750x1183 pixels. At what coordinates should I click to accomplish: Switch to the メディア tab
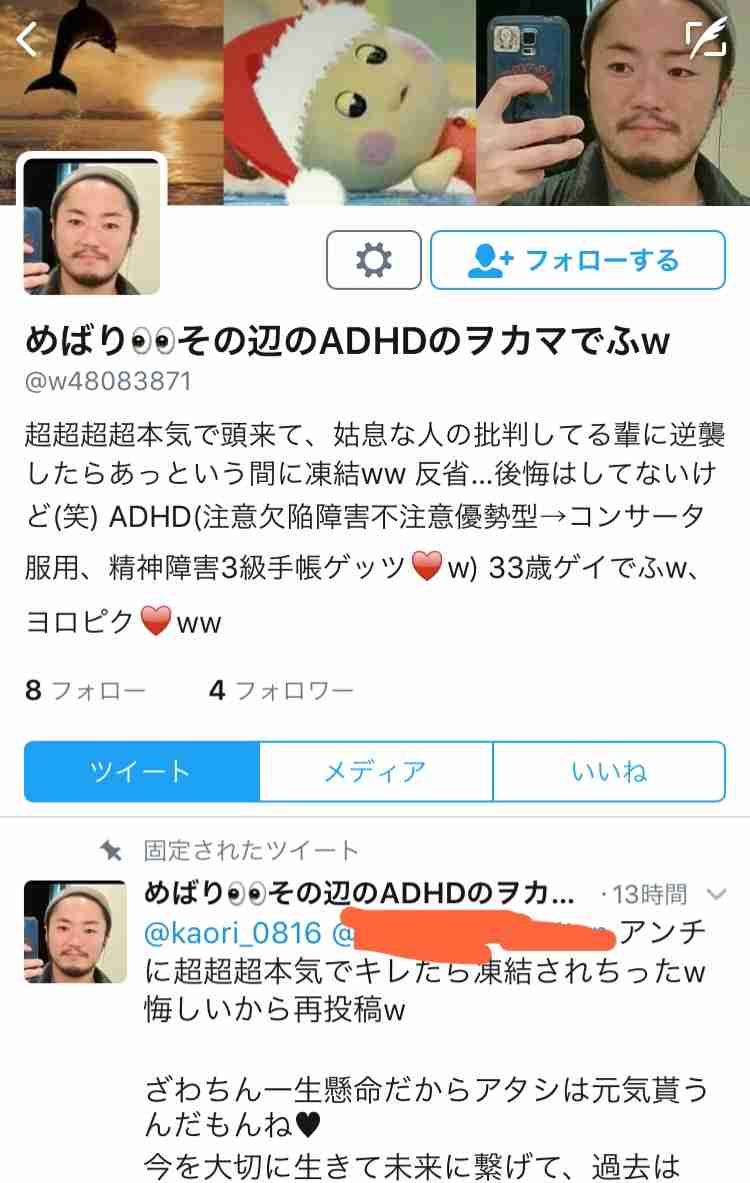(x=375, y=771)
